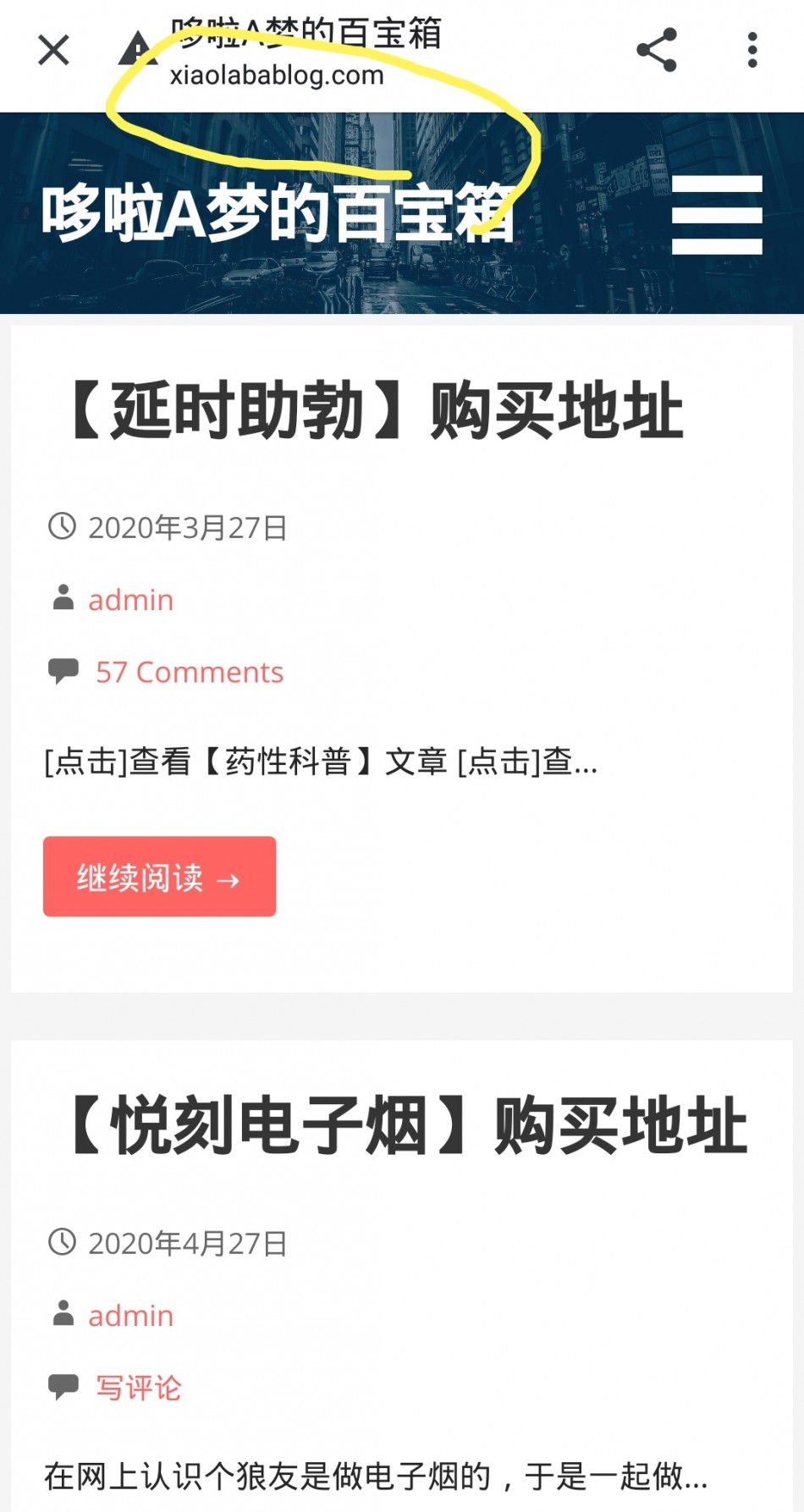Open the 哆啦A梦的百宝箱 site title

278,214
